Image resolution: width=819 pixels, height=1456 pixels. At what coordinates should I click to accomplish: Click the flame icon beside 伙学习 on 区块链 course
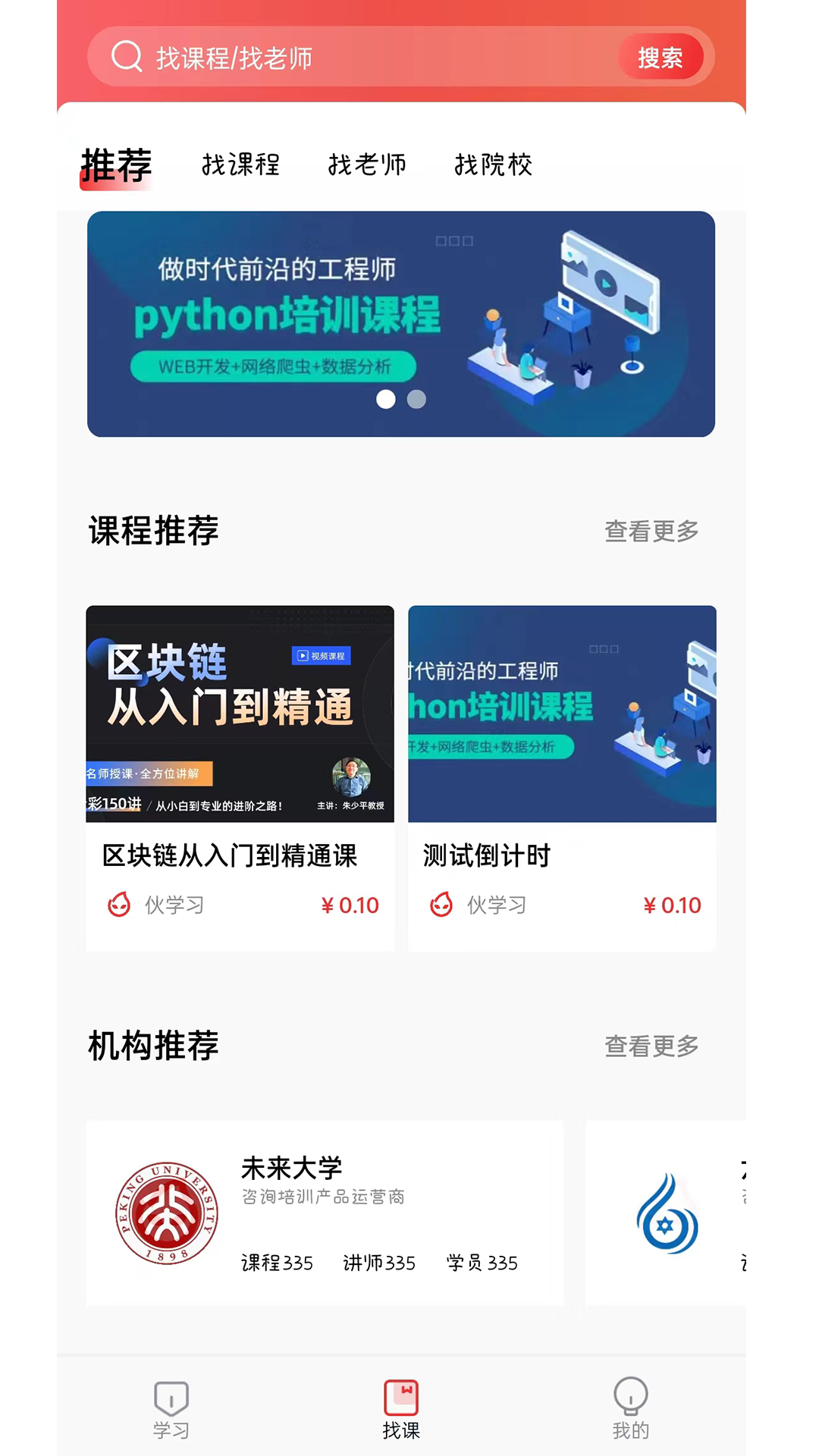pyautogui.click(x=118, y=904)
